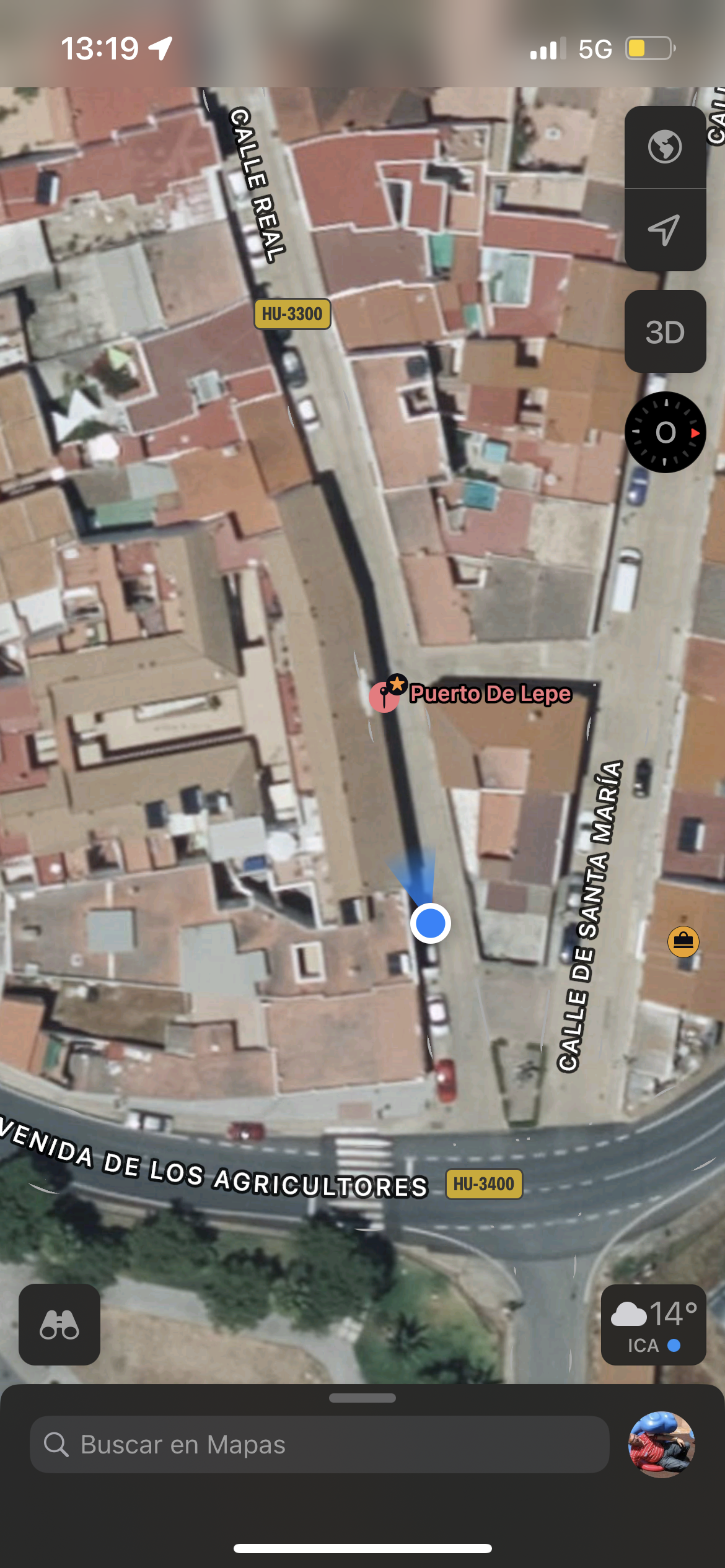The height and width of the screenshot is (1568, 725).
Task: Open the map mode globe button
Action: point(665,147)
